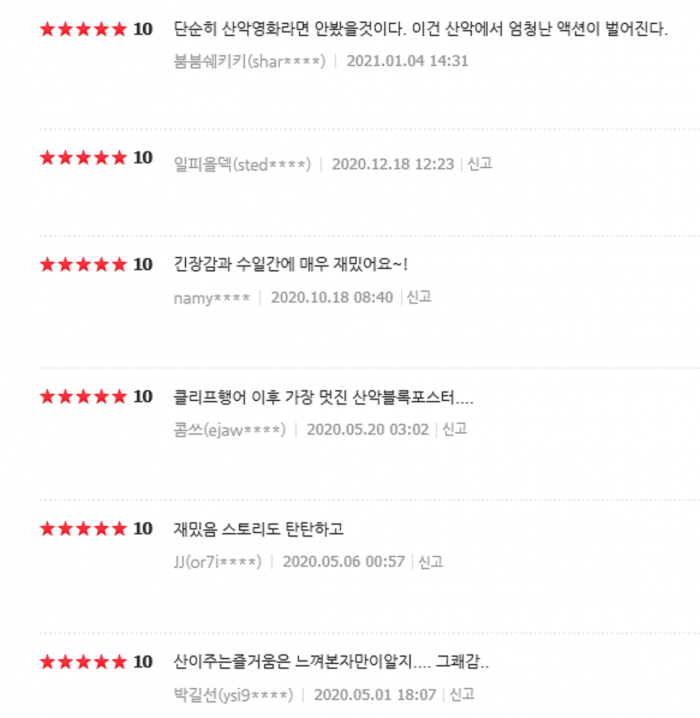This screenshot has width=700, height=718.
Task: Report the review by 콤쓰(ejaw****)
Action: click(x=455, y=429)
